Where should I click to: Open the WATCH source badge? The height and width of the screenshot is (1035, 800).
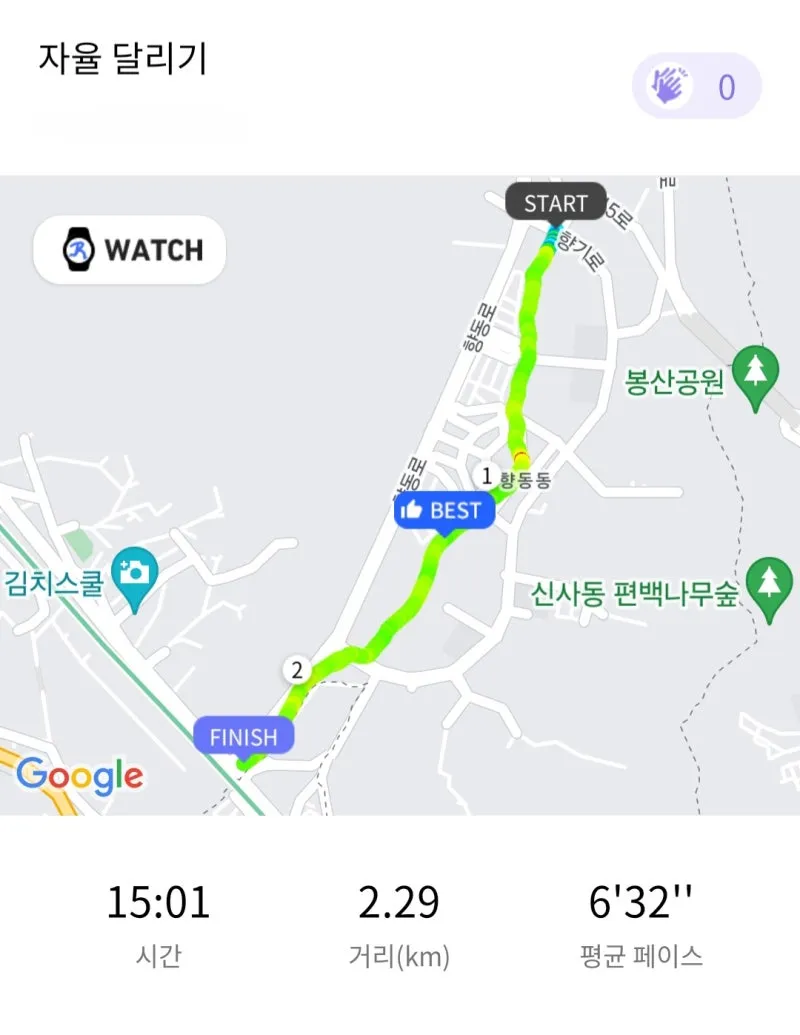tap(130, 250)
